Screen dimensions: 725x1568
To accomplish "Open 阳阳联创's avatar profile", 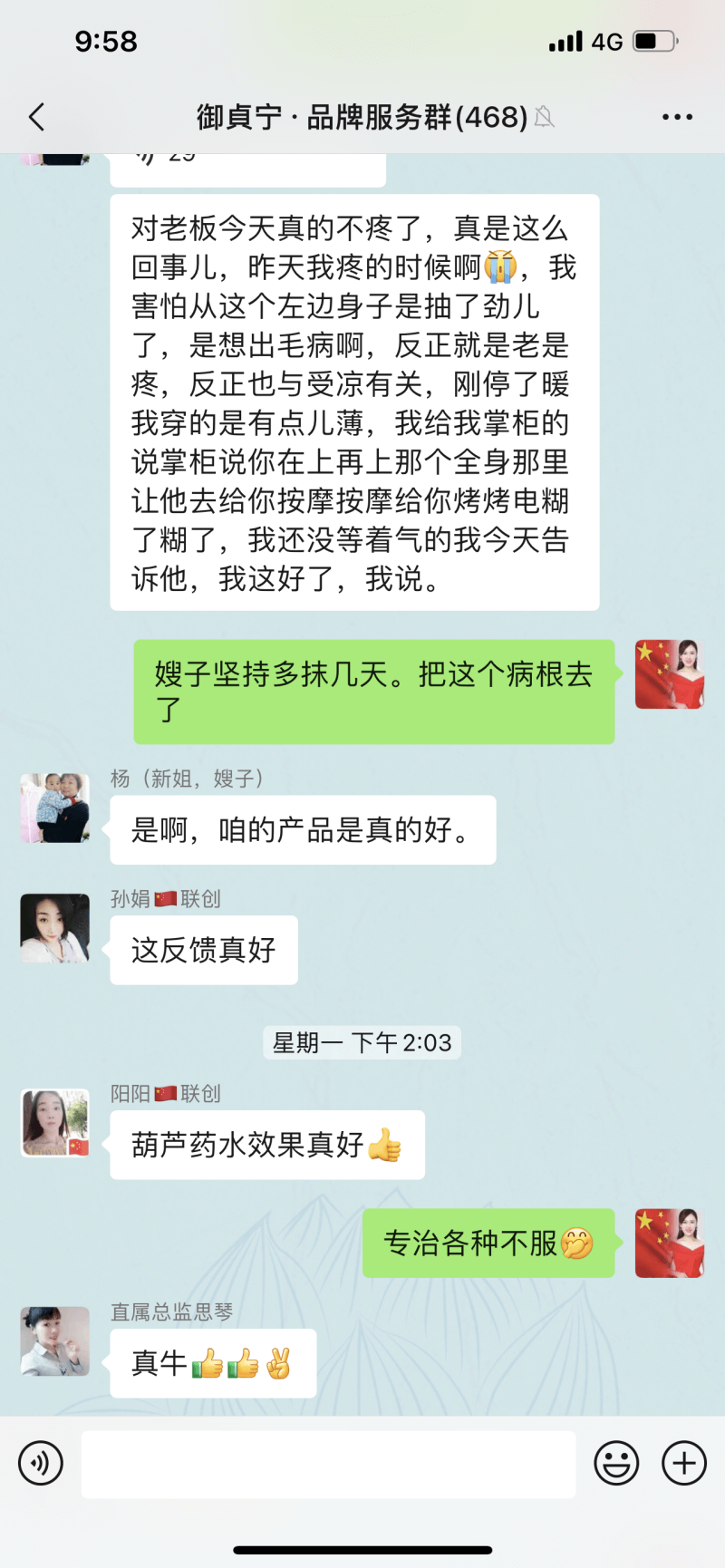I will [x=55, y=1123].
